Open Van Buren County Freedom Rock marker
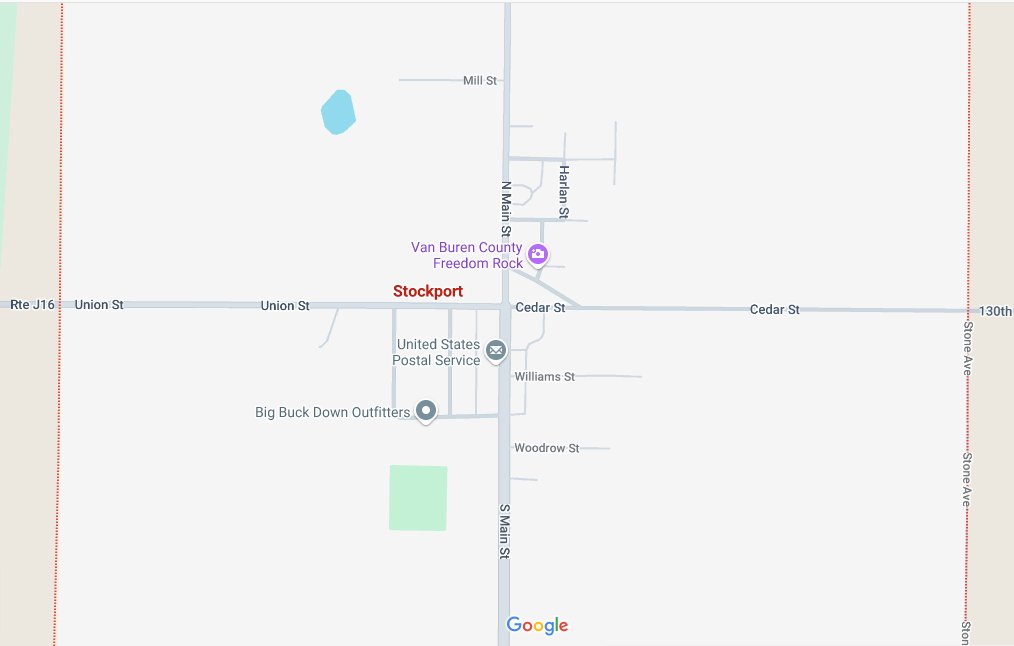Viewport: 1014px width, 646px height. [x=538, y=254]
